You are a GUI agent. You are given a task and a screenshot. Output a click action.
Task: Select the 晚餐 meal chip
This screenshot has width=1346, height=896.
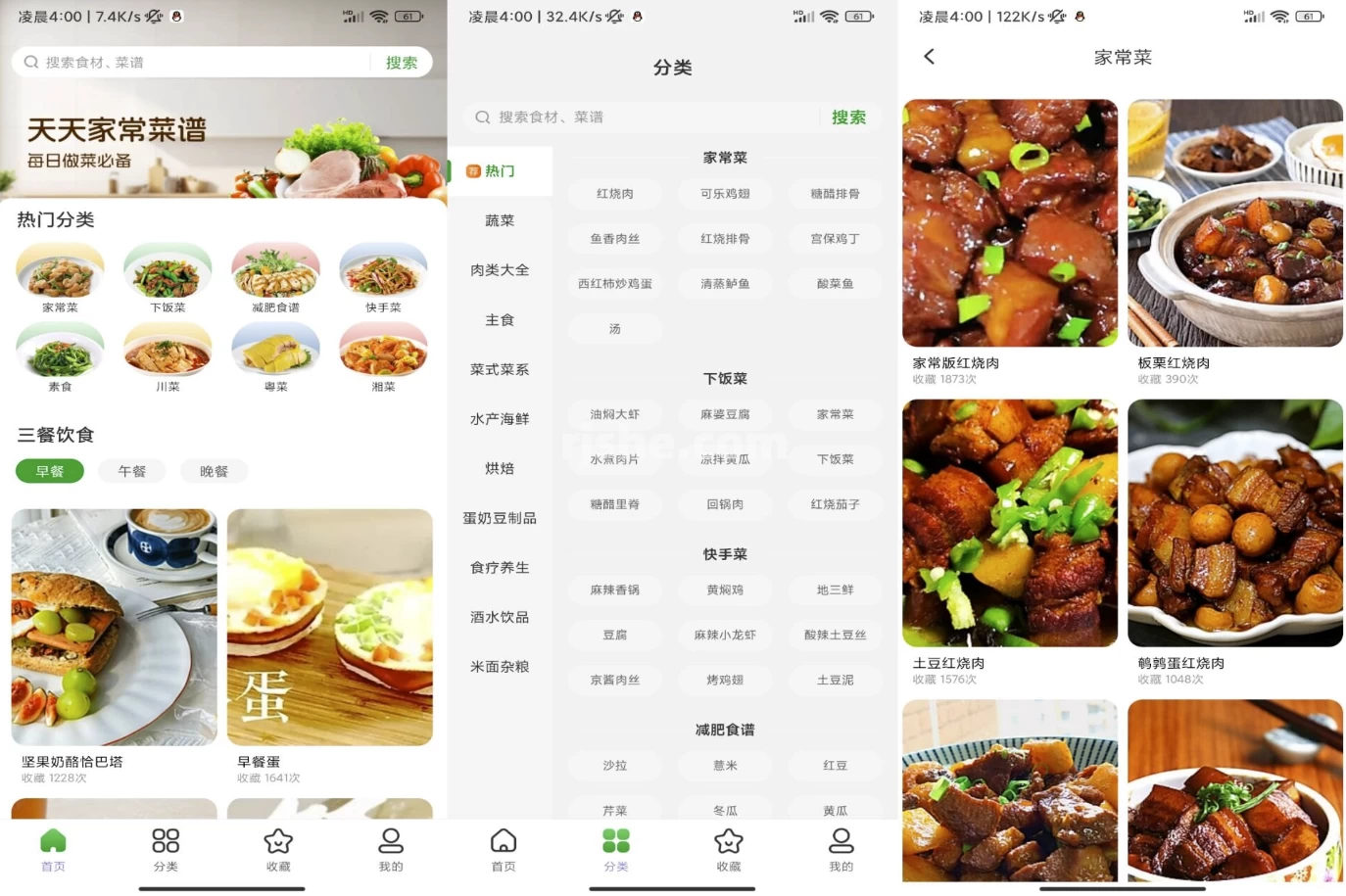(x=214, y=471)
